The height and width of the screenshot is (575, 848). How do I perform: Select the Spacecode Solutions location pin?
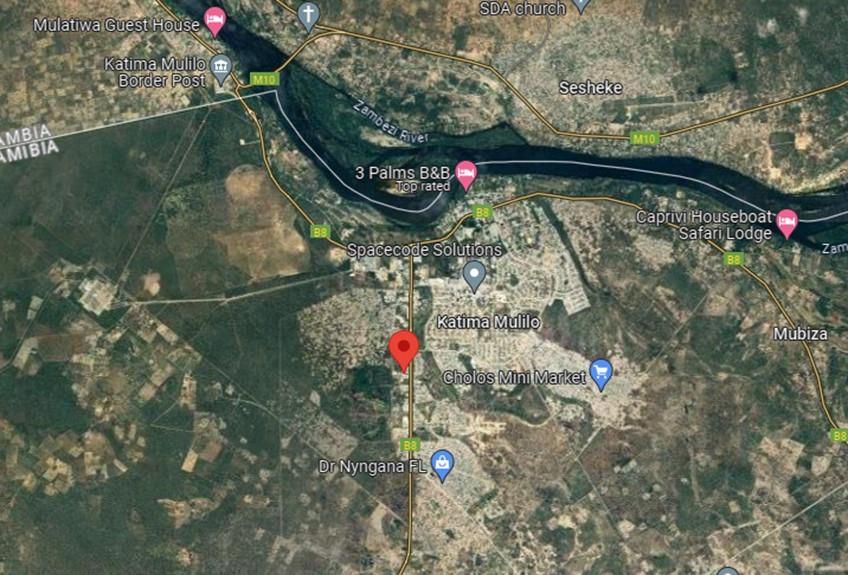point(475,273)
